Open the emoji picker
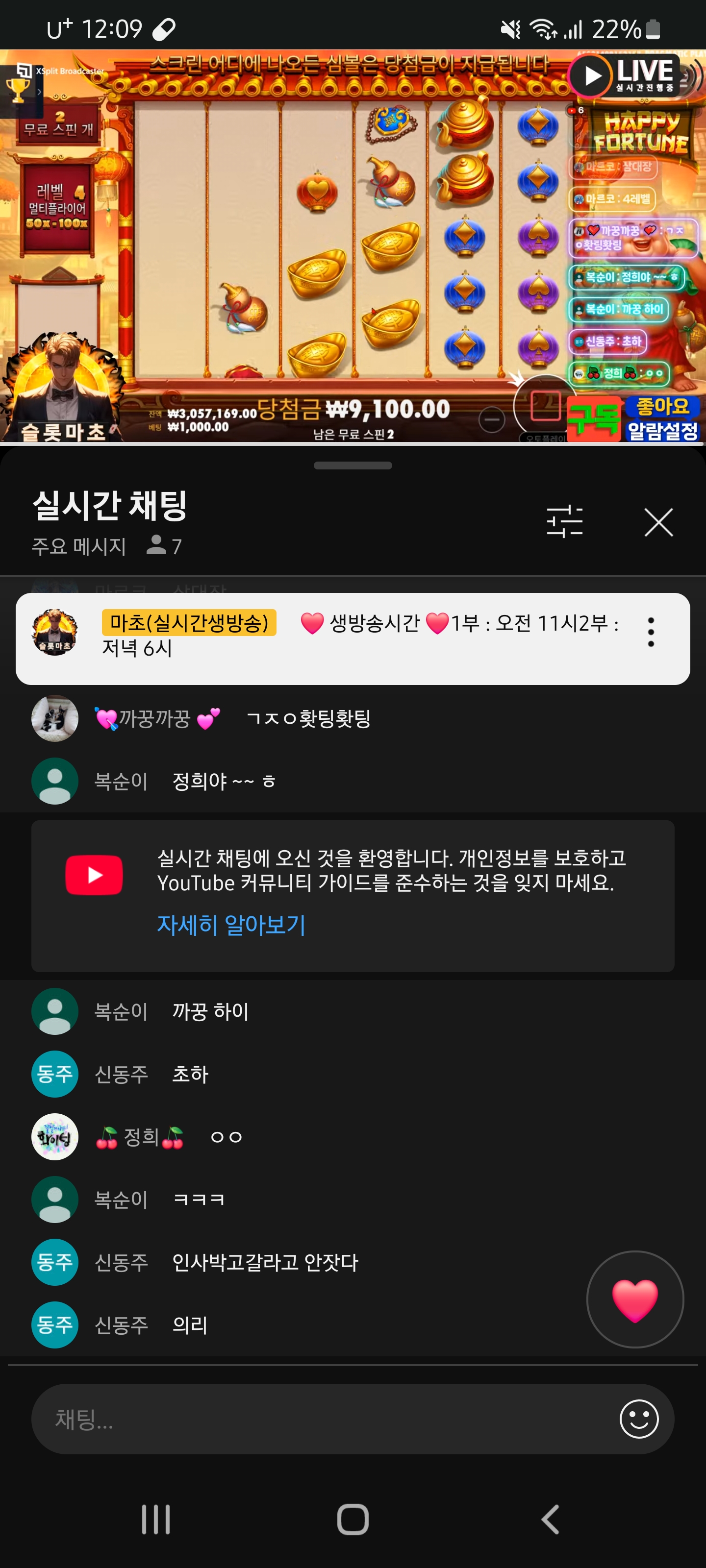 click(x=638, y=1419)
